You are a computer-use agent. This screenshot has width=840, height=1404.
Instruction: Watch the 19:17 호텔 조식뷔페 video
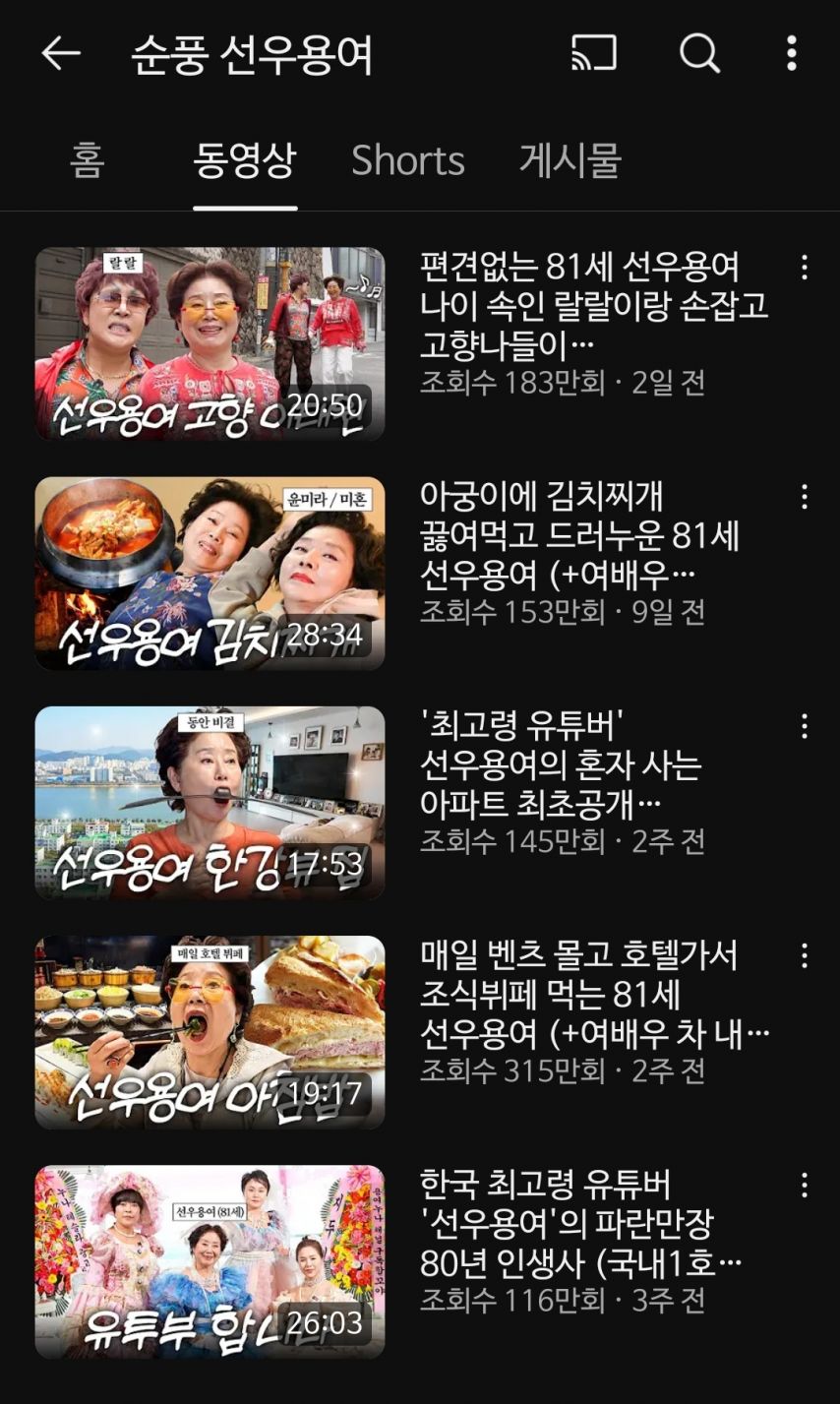click(210, 1032)
